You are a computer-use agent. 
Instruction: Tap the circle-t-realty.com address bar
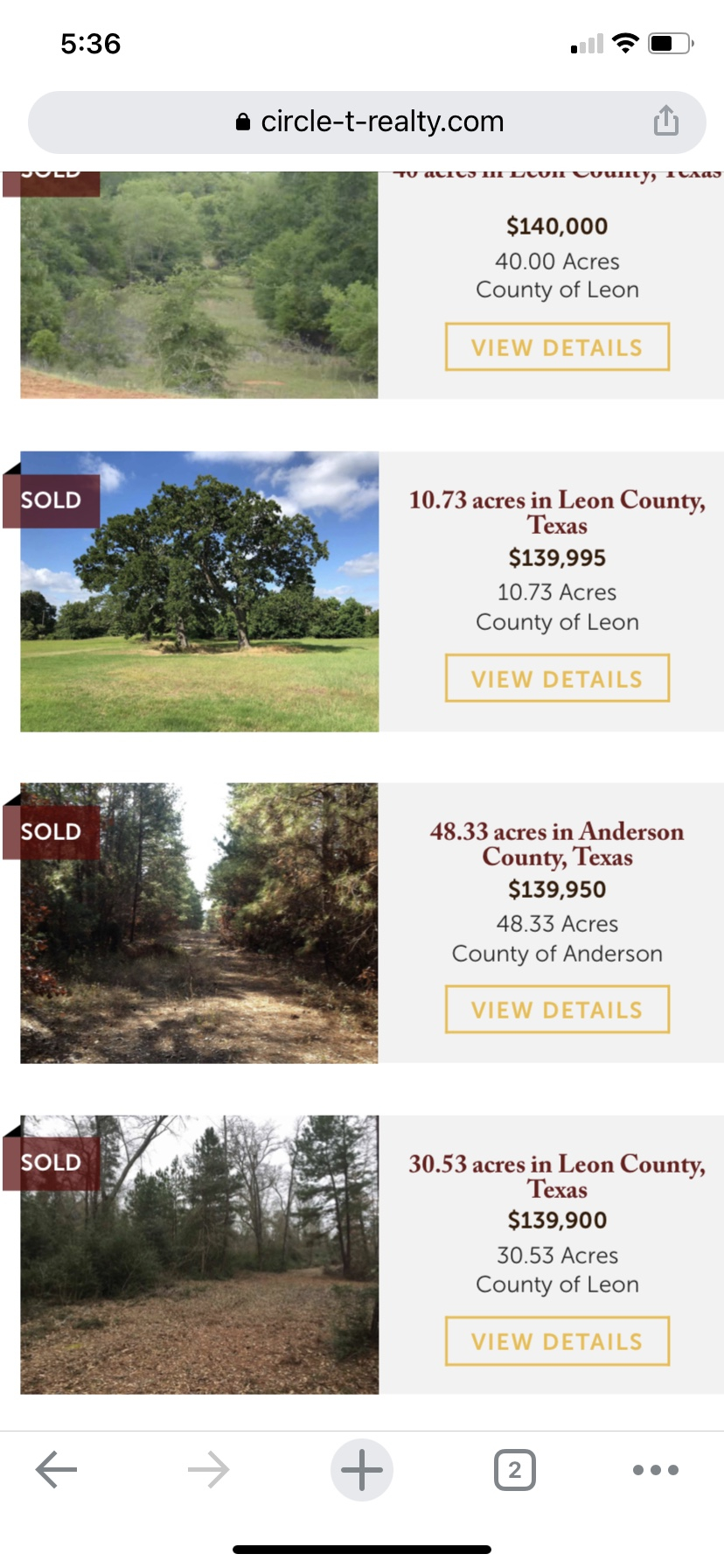[x=367, y=122]
